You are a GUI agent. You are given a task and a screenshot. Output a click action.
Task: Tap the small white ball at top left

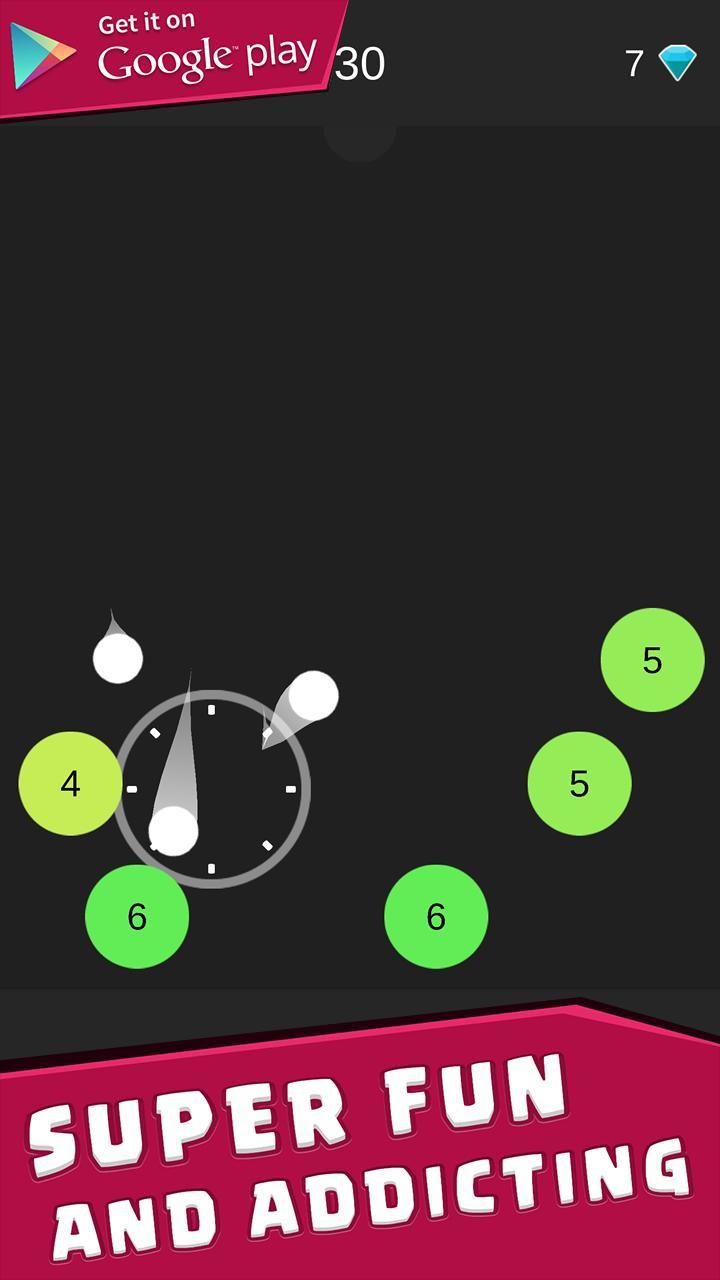point(117,657)
